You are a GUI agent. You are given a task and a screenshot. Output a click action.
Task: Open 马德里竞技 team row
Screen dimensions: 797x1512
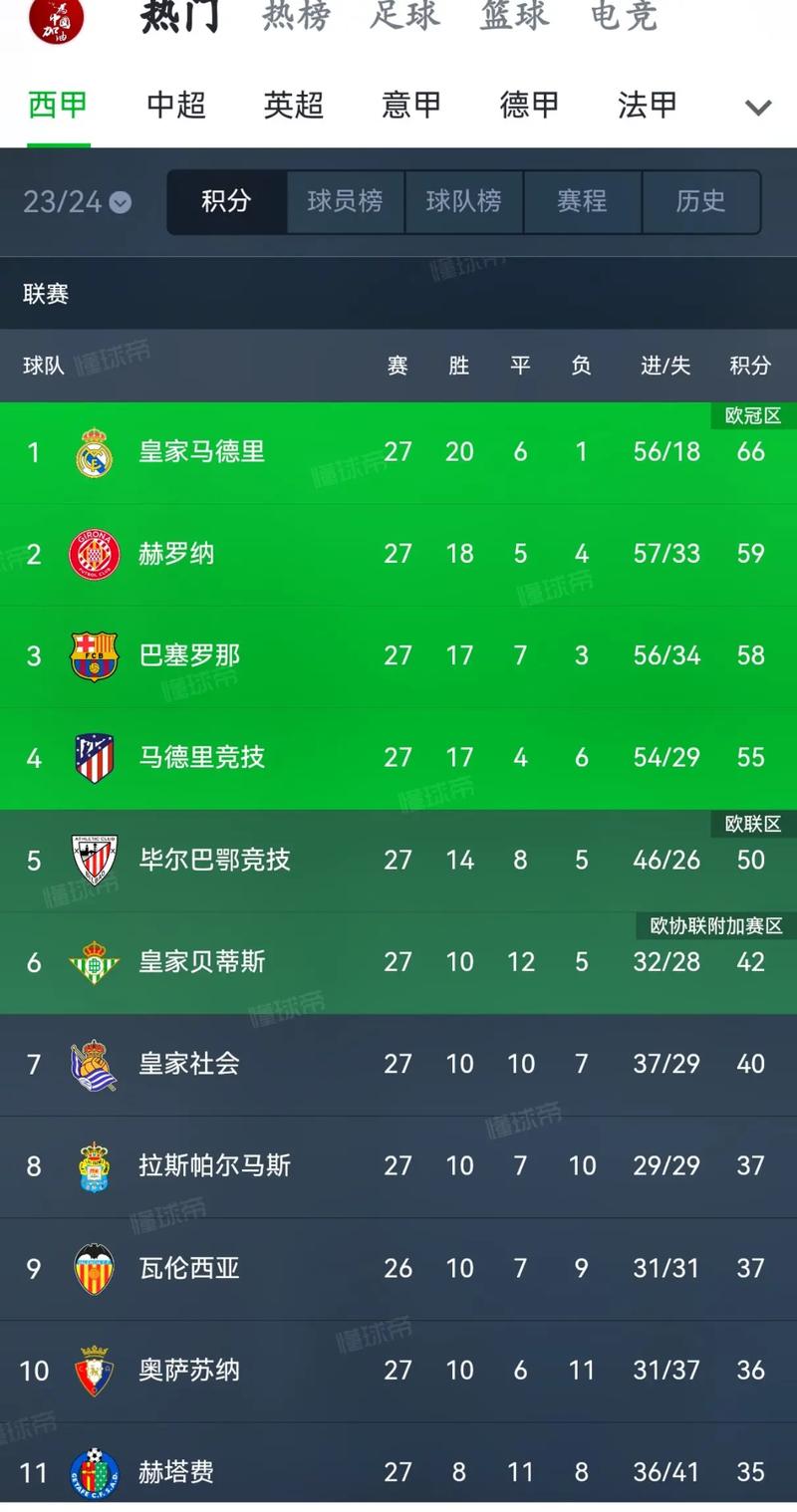[x=201, y=758]
